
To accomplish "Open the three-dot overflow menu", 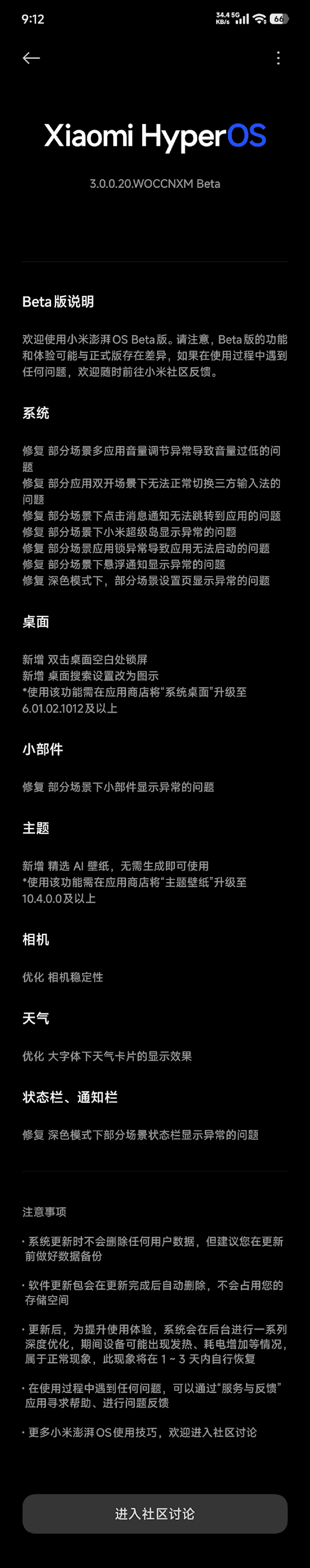I will point(278,58).
